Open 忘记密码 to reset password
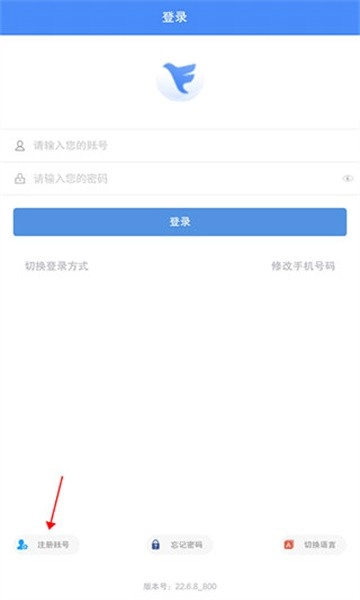The image size is (360, 600). pyautogui.click(x=180, y=545)
